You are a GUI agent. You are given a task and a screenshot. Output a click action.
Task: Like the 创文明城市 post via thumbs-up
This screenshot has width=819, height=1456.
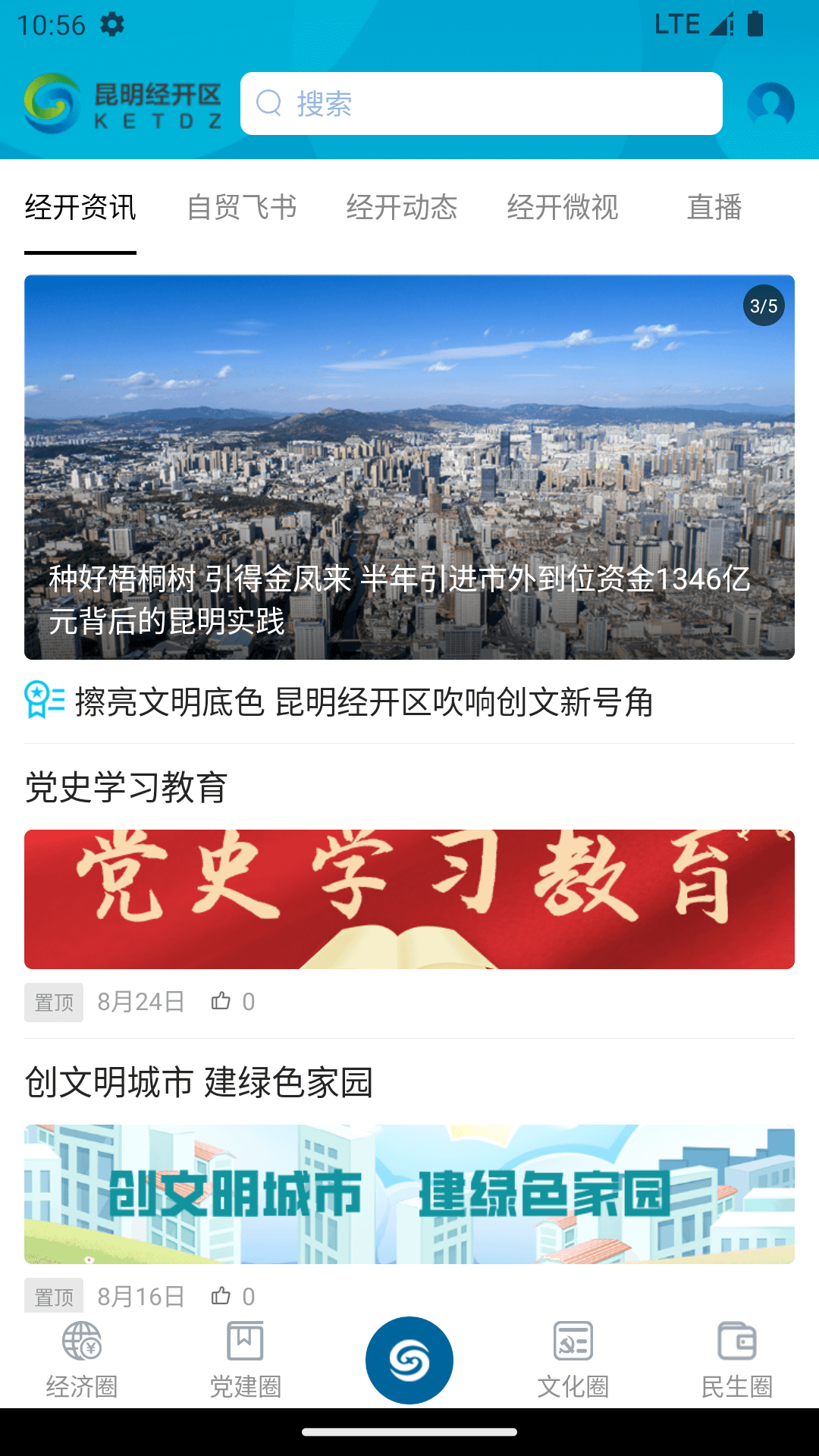coord(222,1296)
